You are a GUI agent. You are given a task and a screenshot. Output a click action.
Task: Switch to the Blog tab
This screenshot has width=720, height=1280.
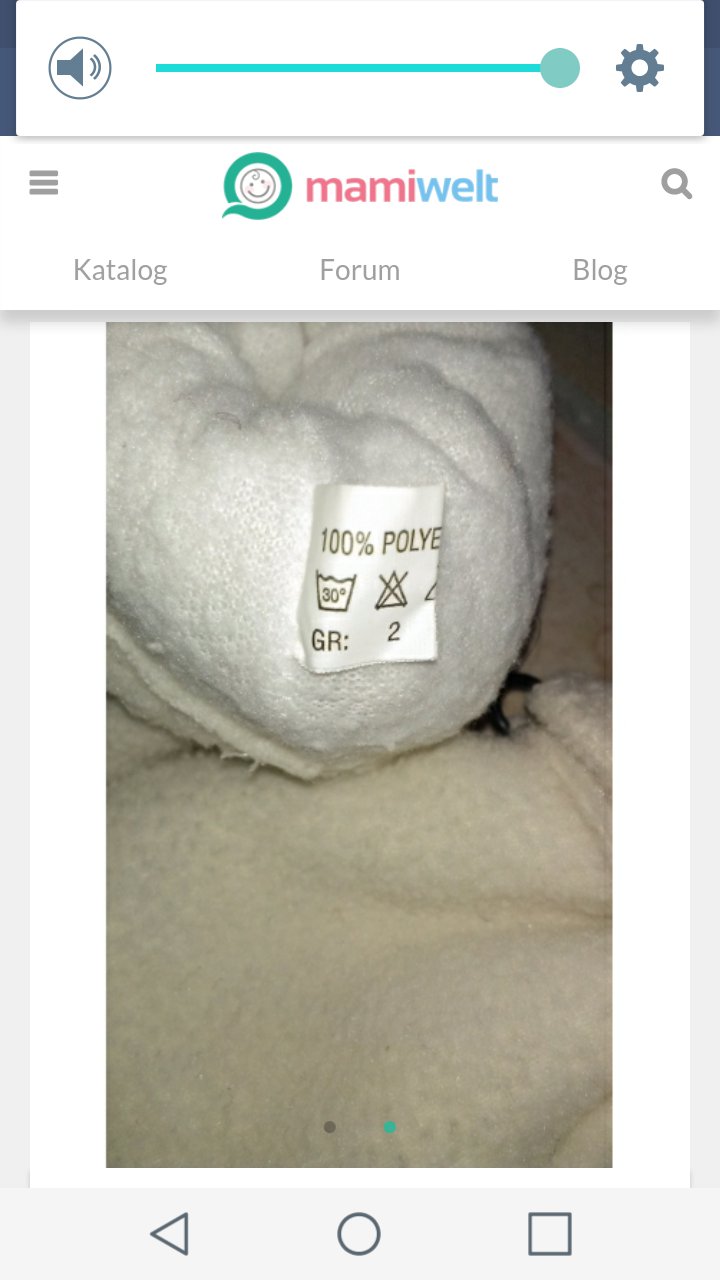600,270
